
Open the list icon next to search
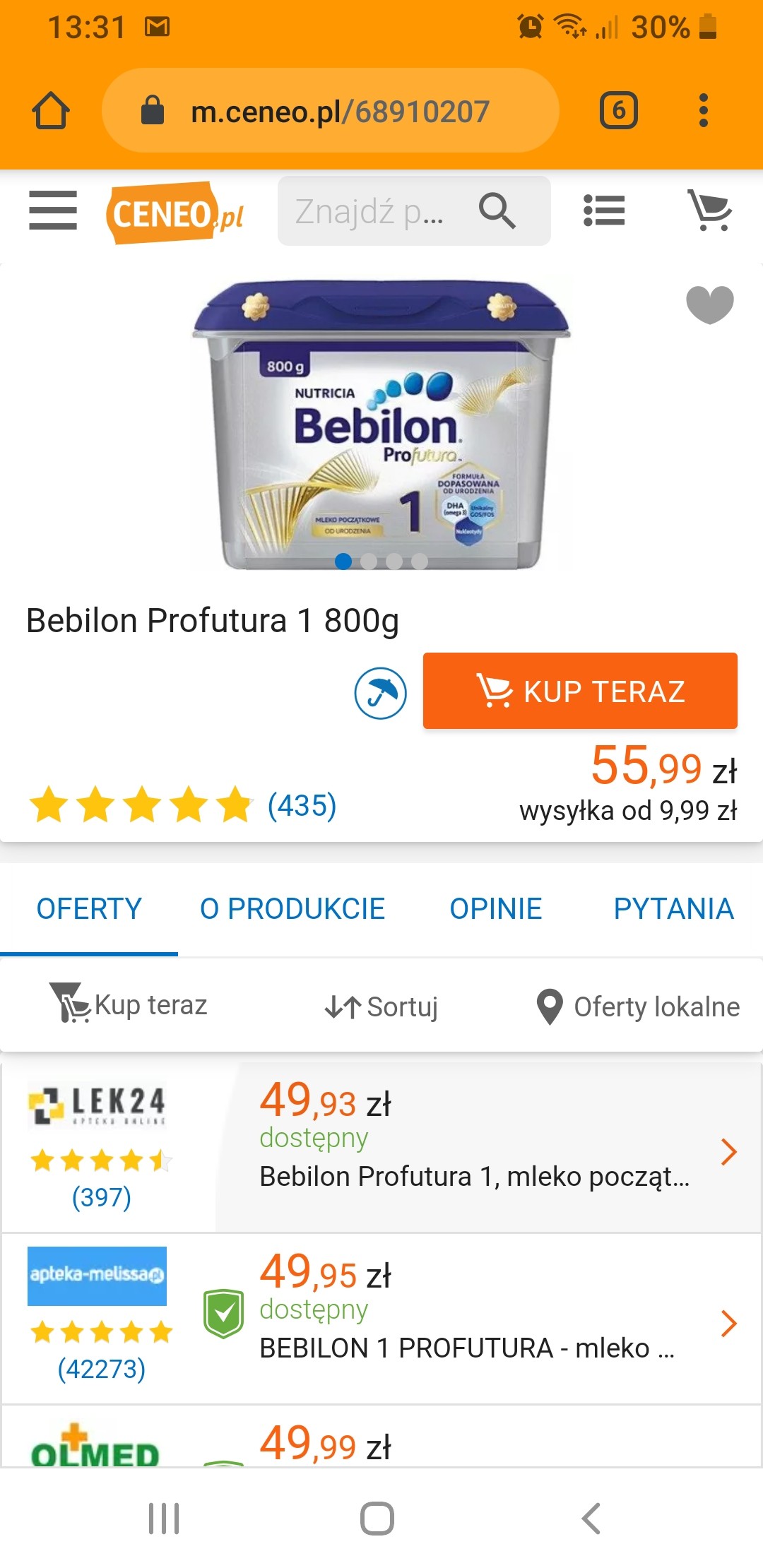604,210
